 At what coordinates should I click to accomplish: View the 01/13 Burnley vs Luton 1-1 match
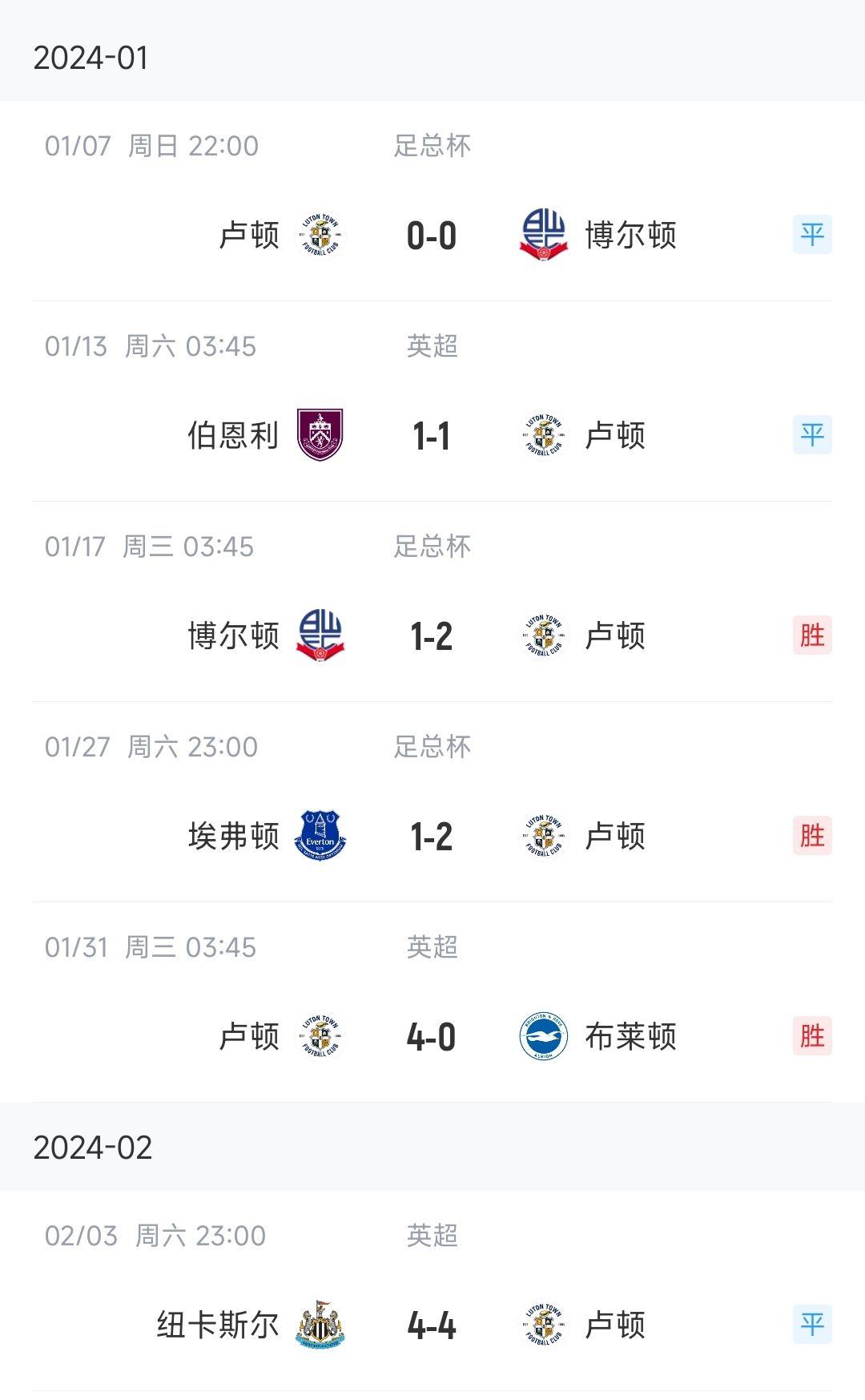click(x=432, y=436)
